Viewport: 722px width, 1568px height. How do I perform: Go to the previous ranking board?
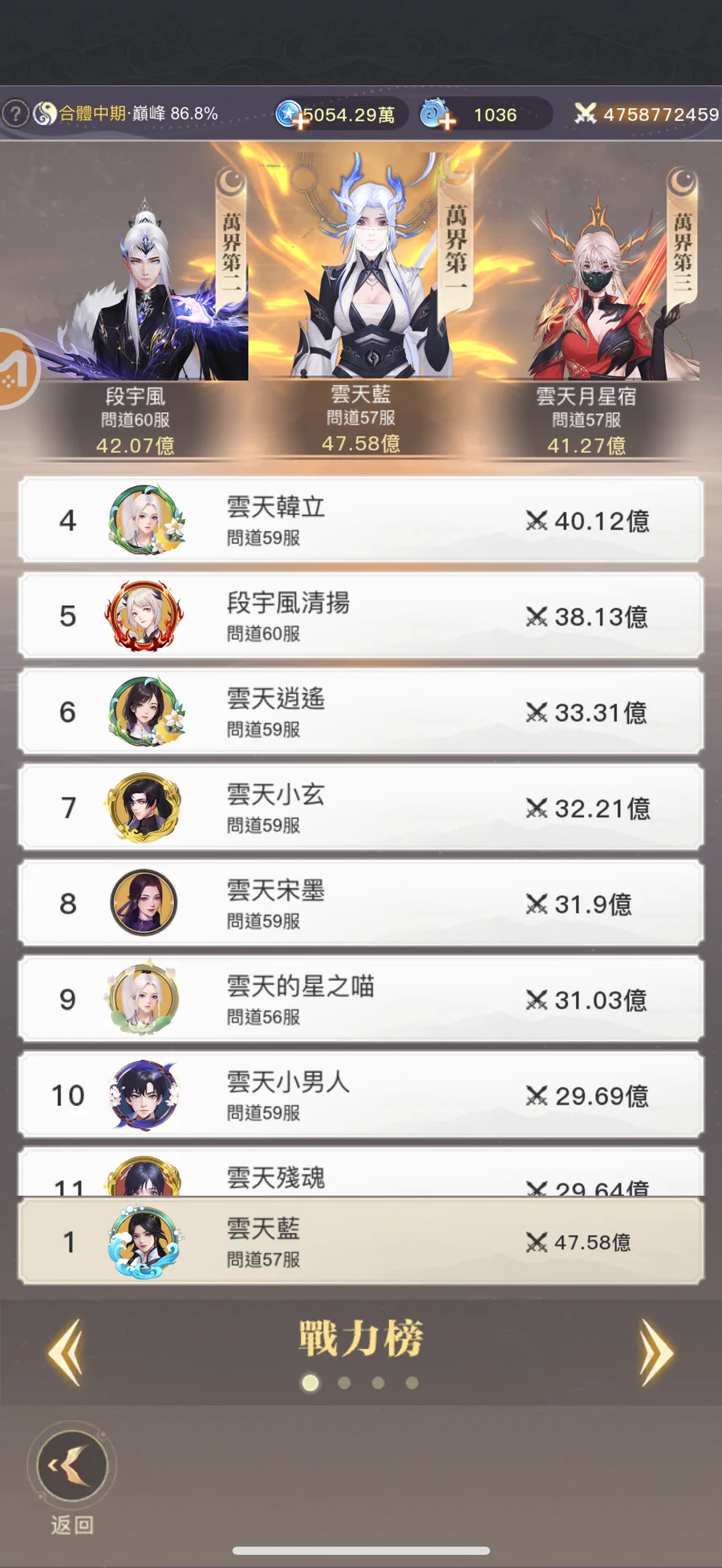coord(67,1352)
